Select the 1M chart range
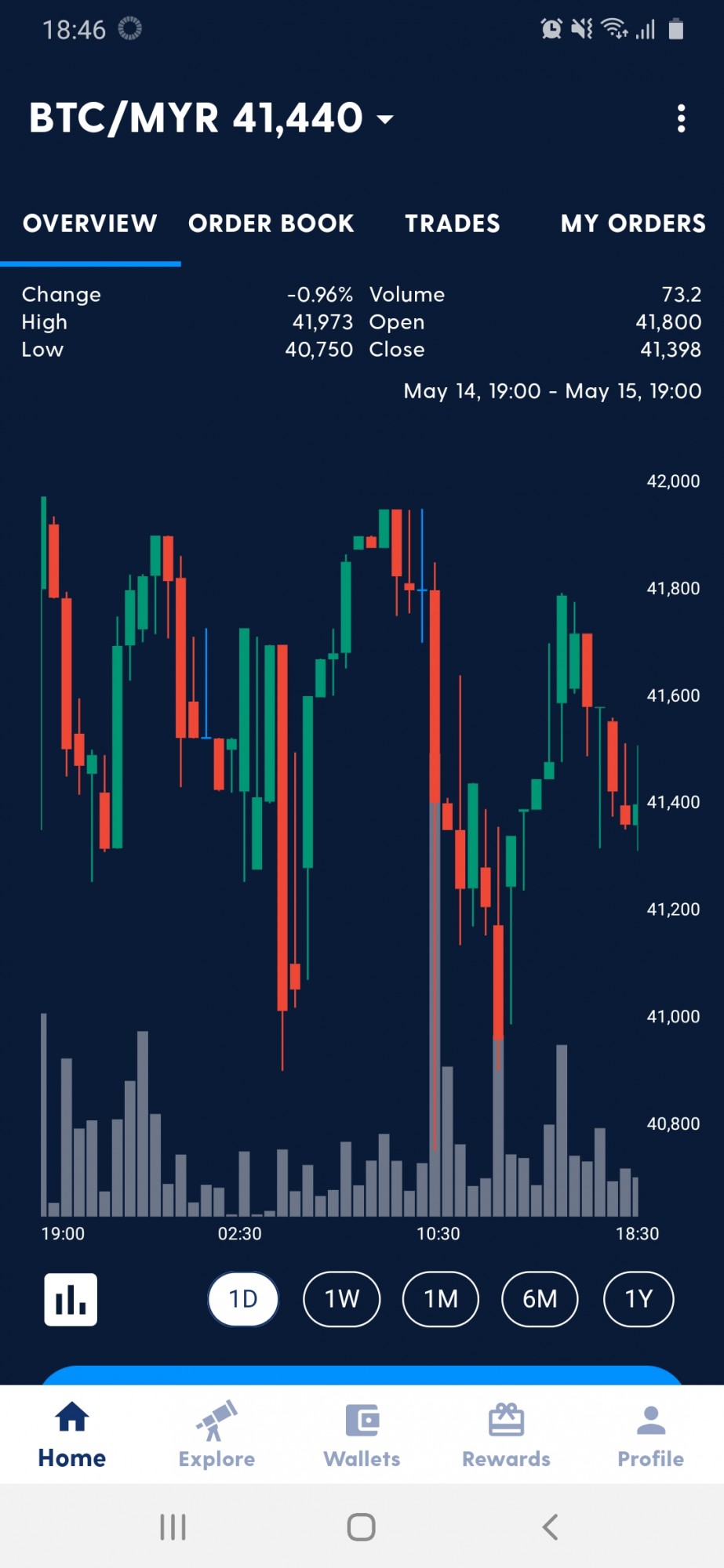724x1568 pixels. coord(441,1299)
